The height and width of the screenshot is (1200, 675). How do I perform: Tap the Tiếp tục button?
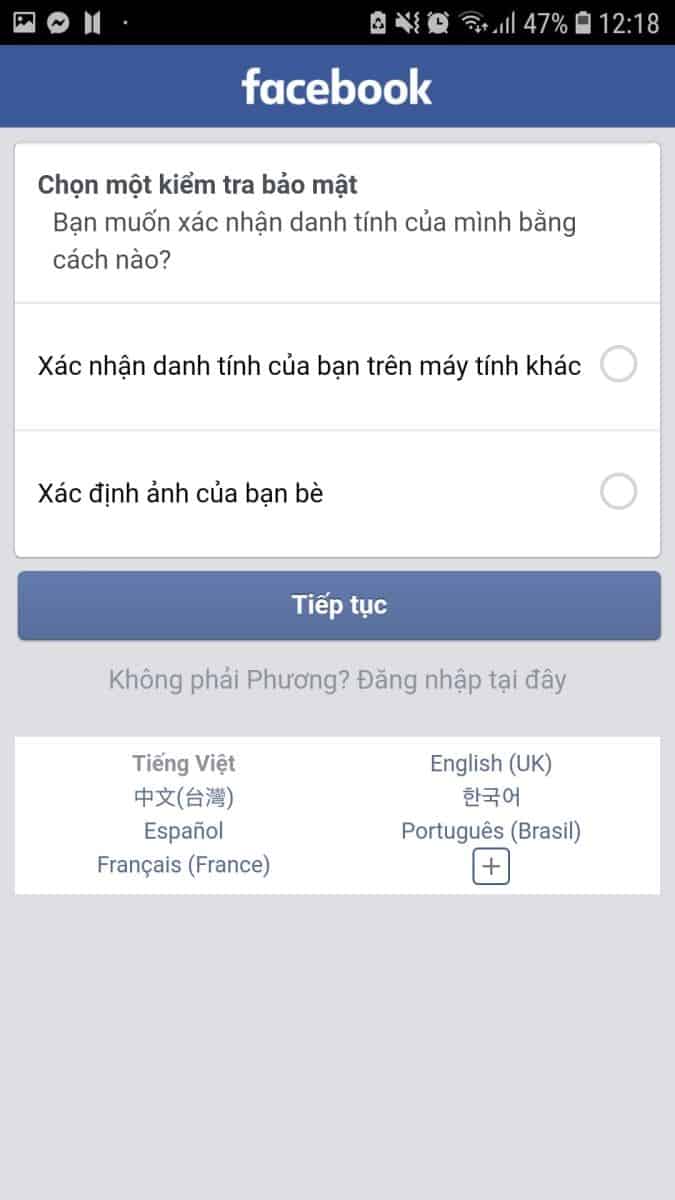pos(339,605)
